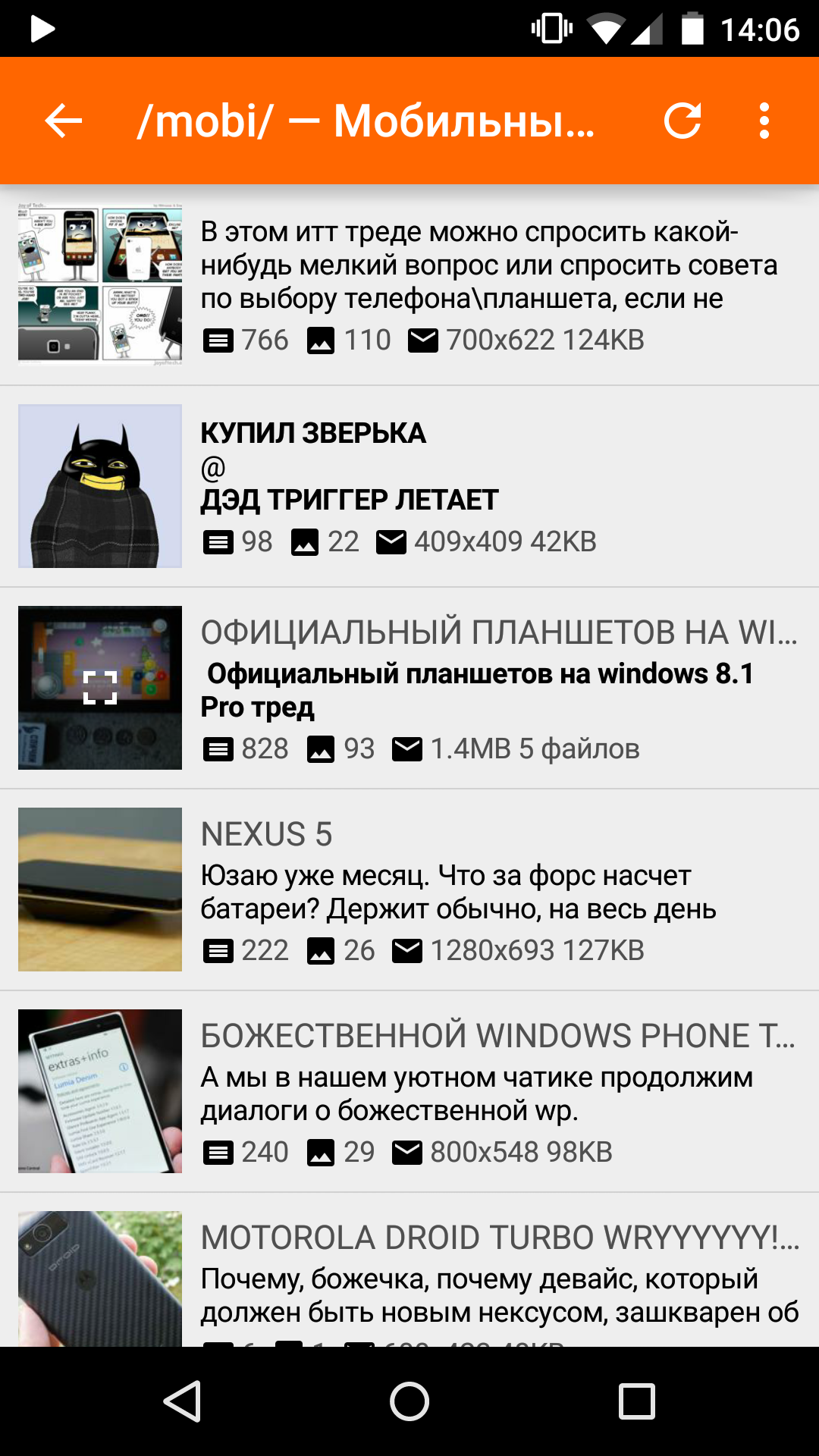Viewport: 819px width, 1456px height.
Task: View the comic thumbnail of the first thread
Action: point(100,284)
